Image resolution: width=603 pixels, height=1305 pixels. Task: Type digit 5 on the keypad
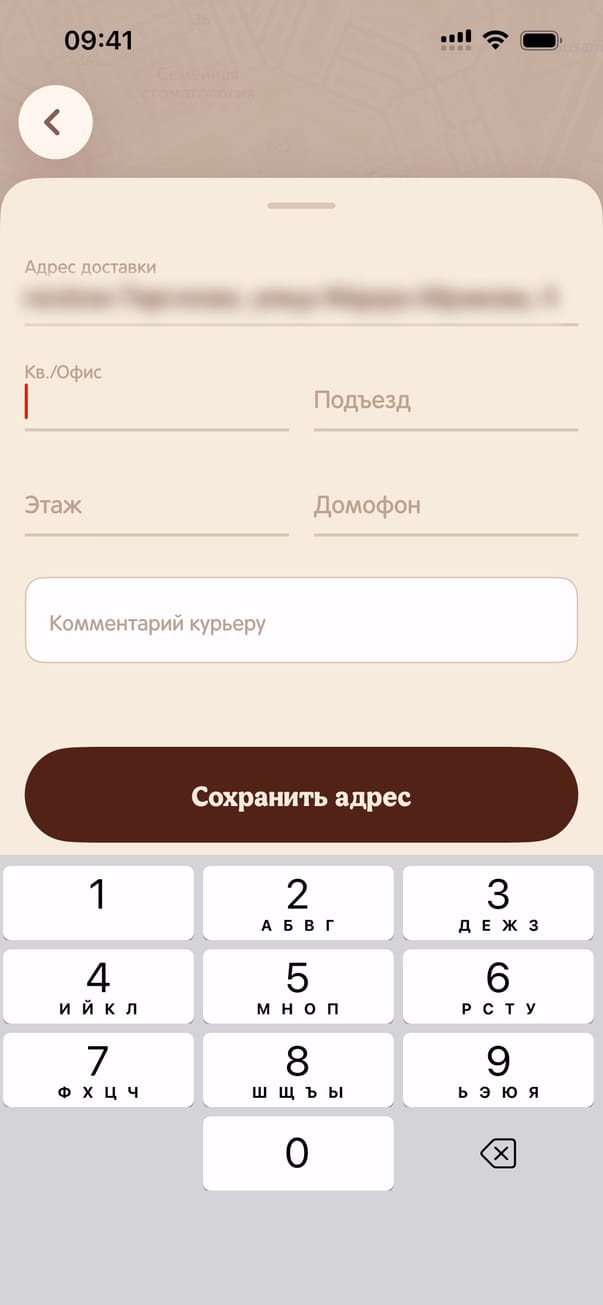[297, 986]
